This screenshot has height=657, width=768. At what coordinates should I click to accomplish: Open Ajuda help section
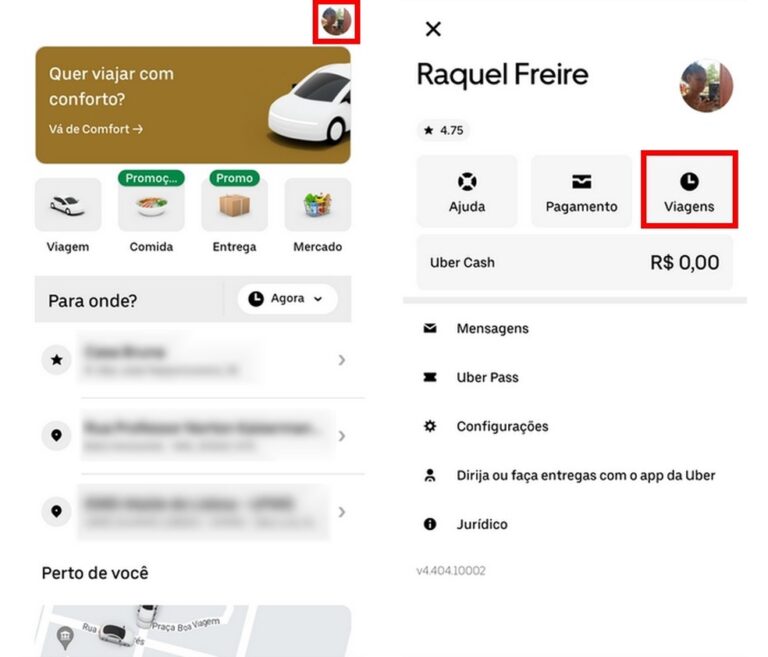(467, 191)
